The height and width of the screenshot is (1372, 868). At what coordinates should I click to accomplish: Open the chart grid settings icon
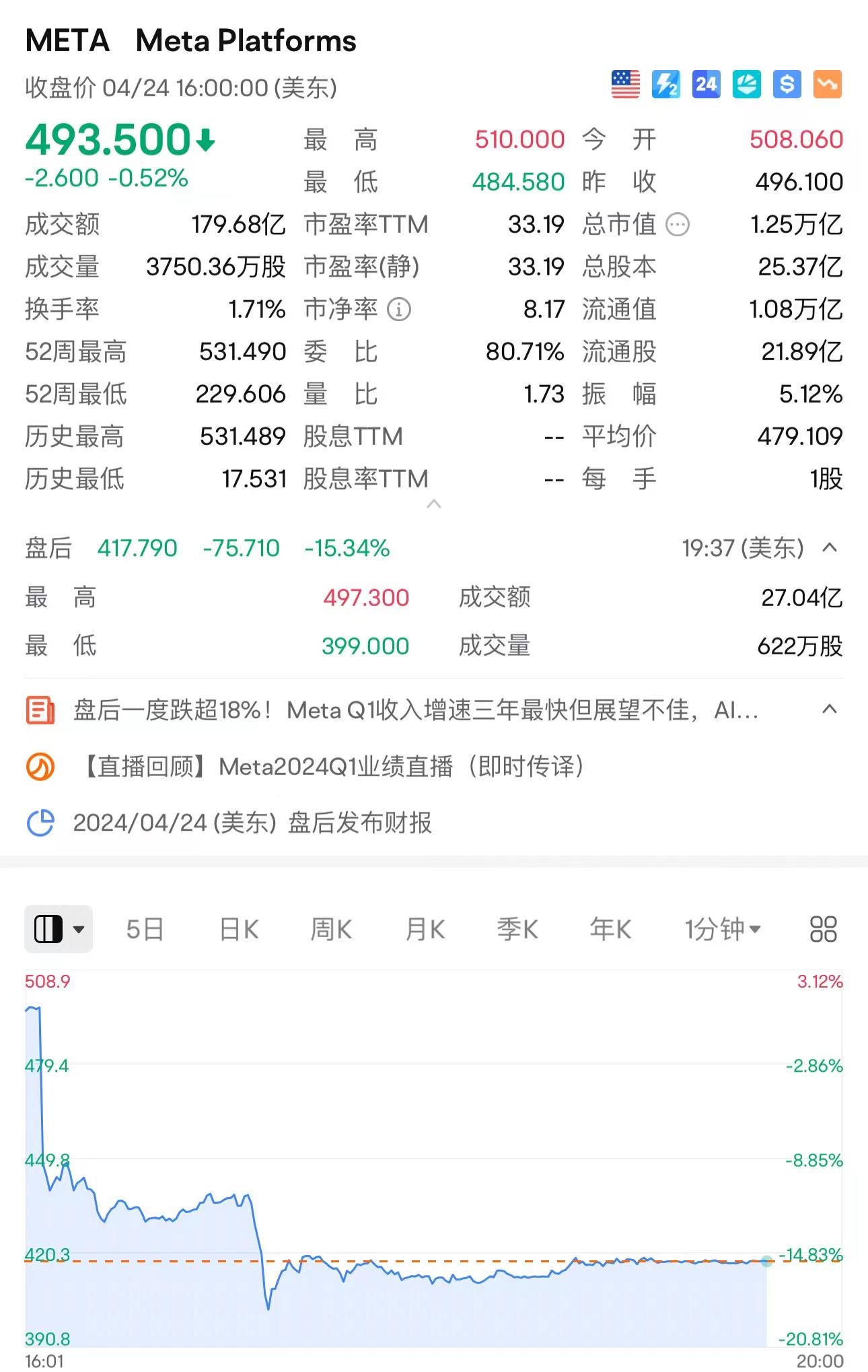tap(823, 929)
